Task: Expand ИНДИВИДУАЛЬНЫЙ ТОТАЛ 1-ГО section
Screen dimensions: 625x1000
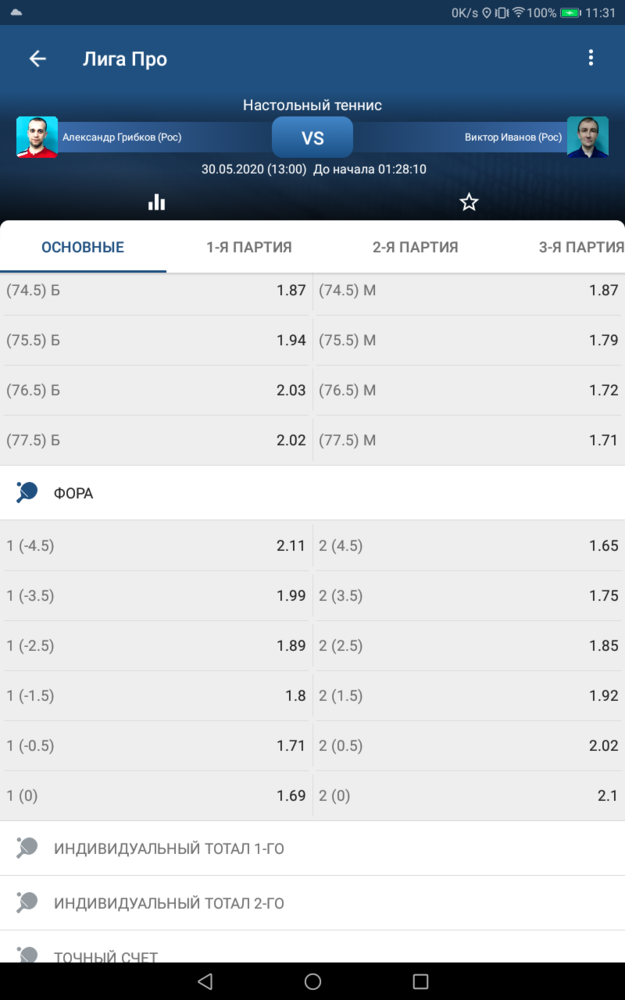Action: 312,849
